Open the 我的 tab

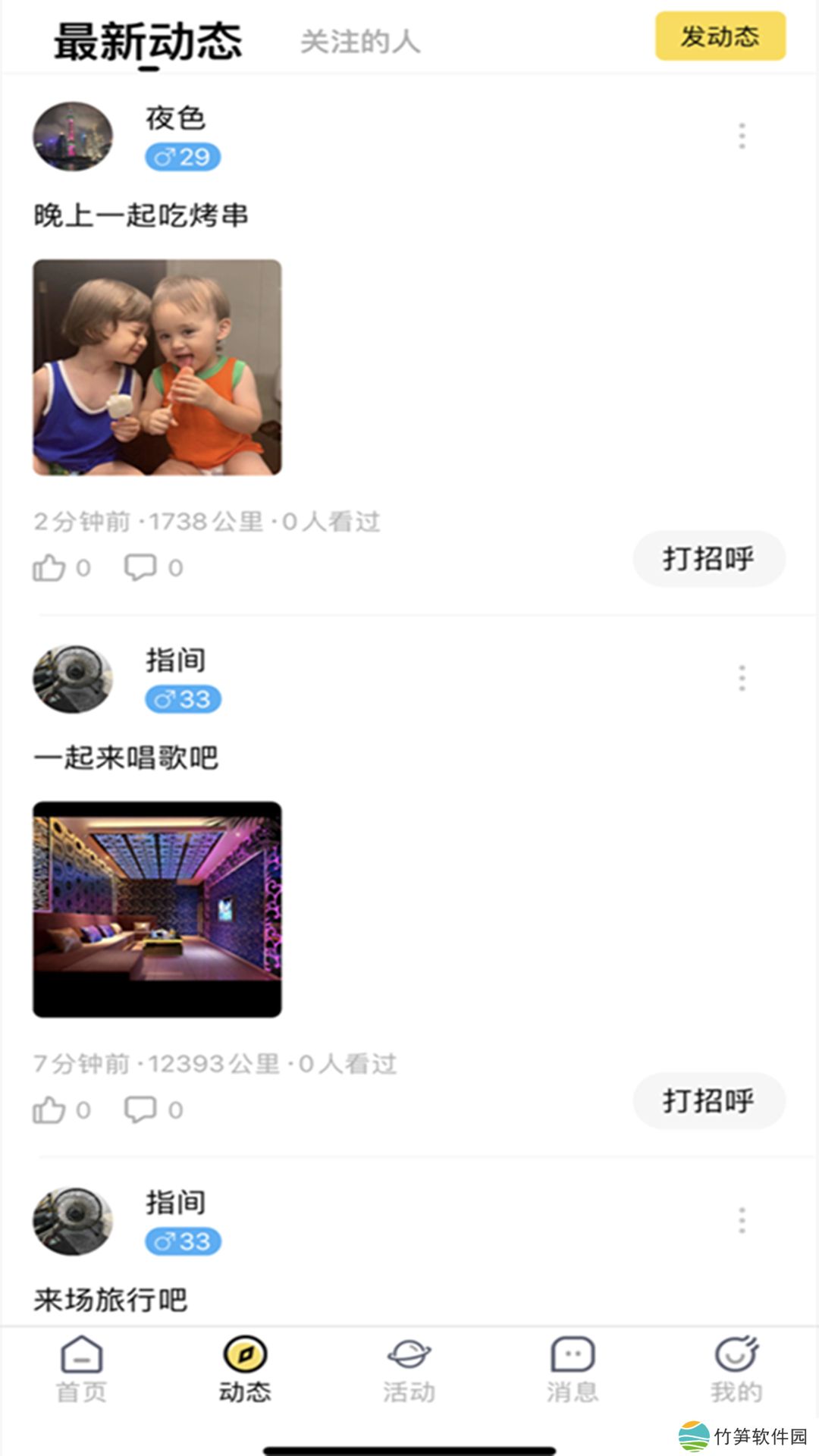click(x=736, y=1370)
